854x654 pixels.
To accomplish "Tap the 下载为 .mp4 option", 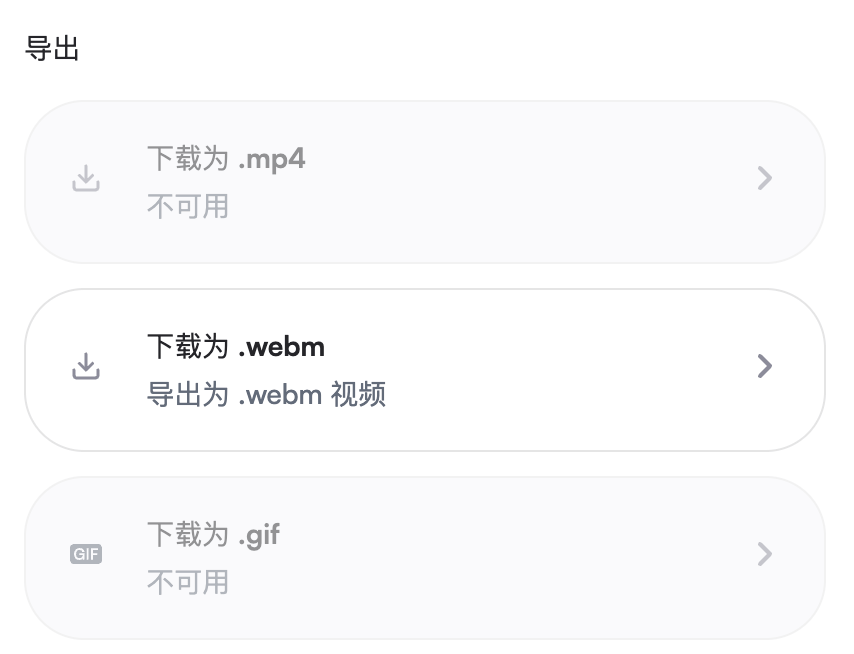I will pyautogui.click(x=424, y=182).
